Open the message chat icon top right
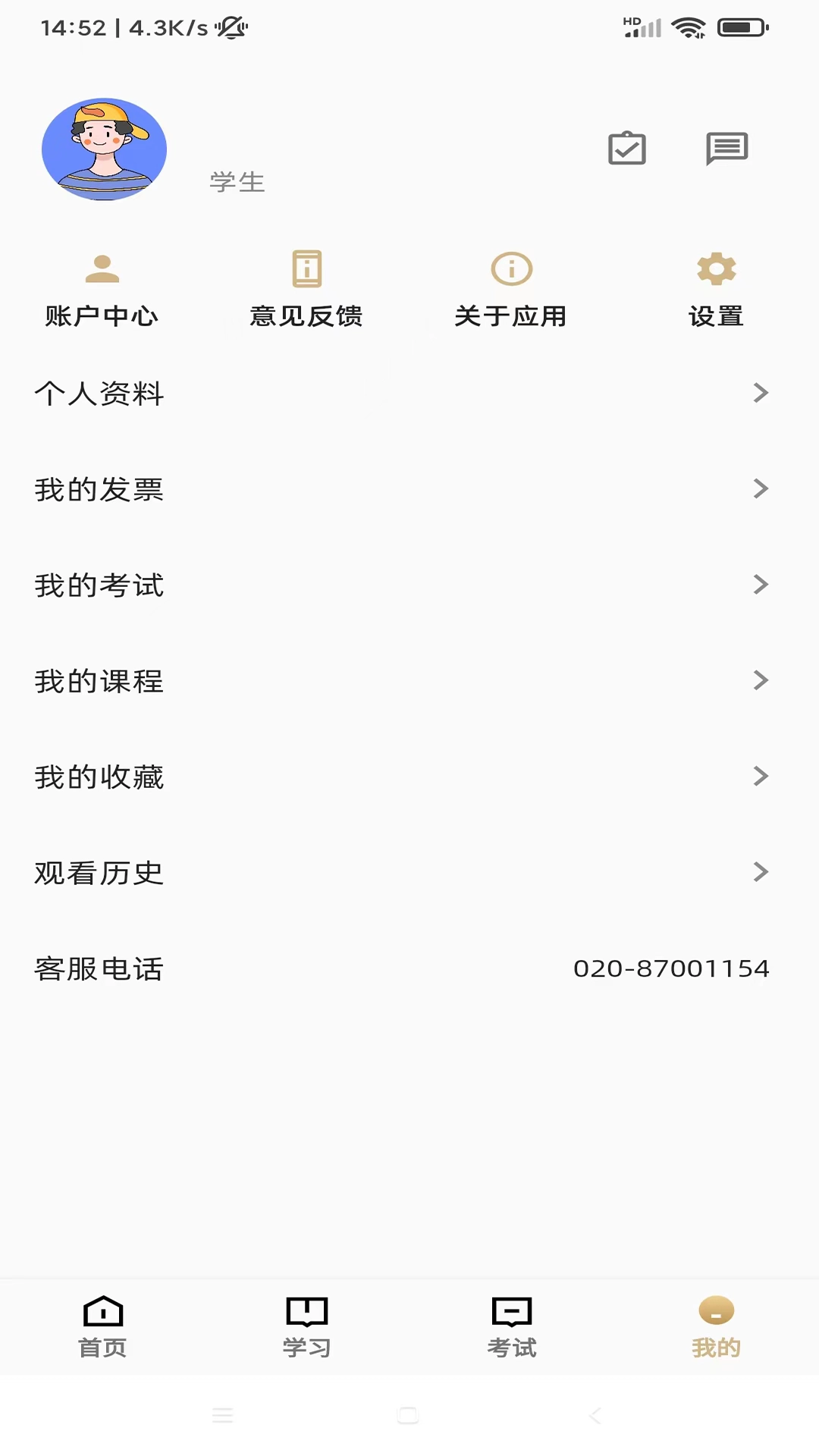 pyautogui.click(x=726, y=149)
